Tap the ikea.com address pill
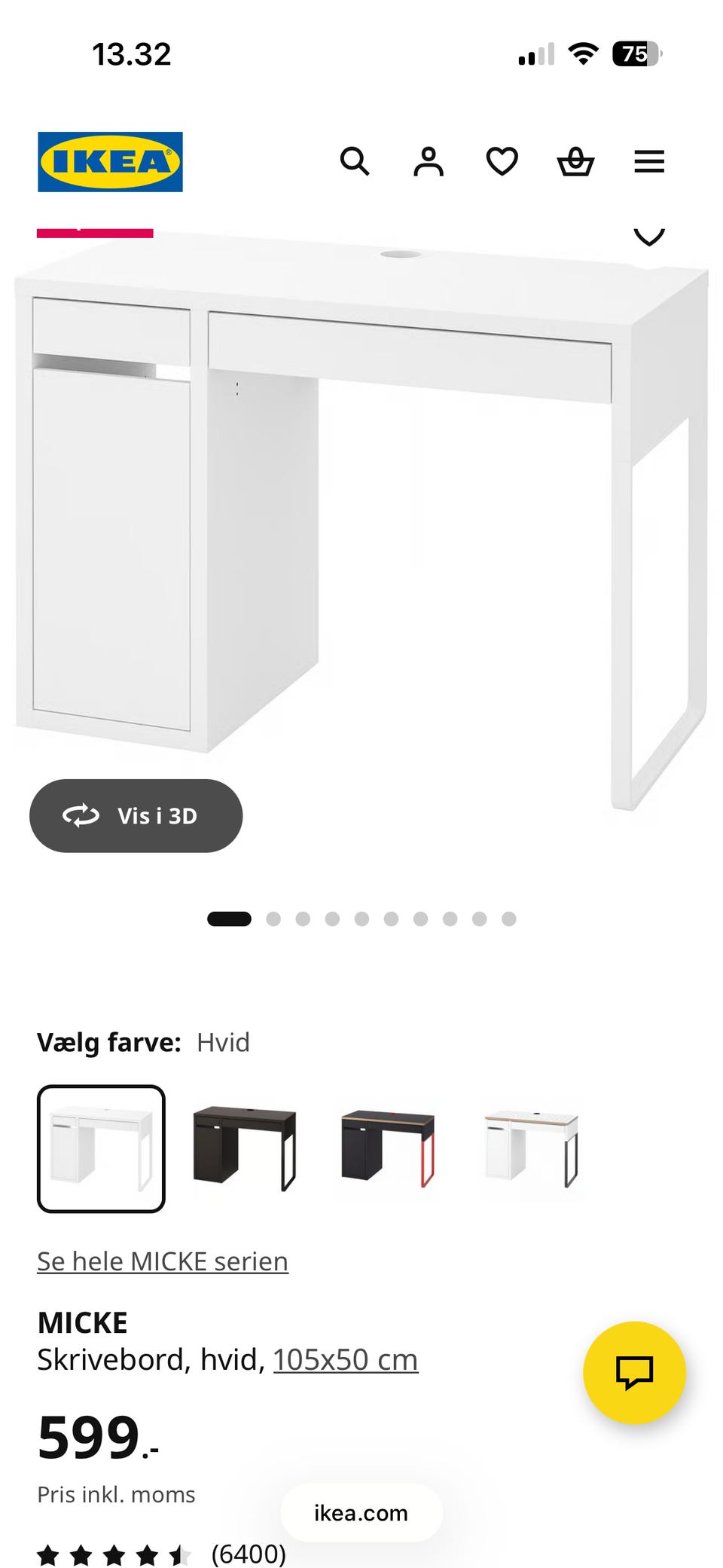The width and height of the screenshot is (723, 1568). click(361, 1512)
